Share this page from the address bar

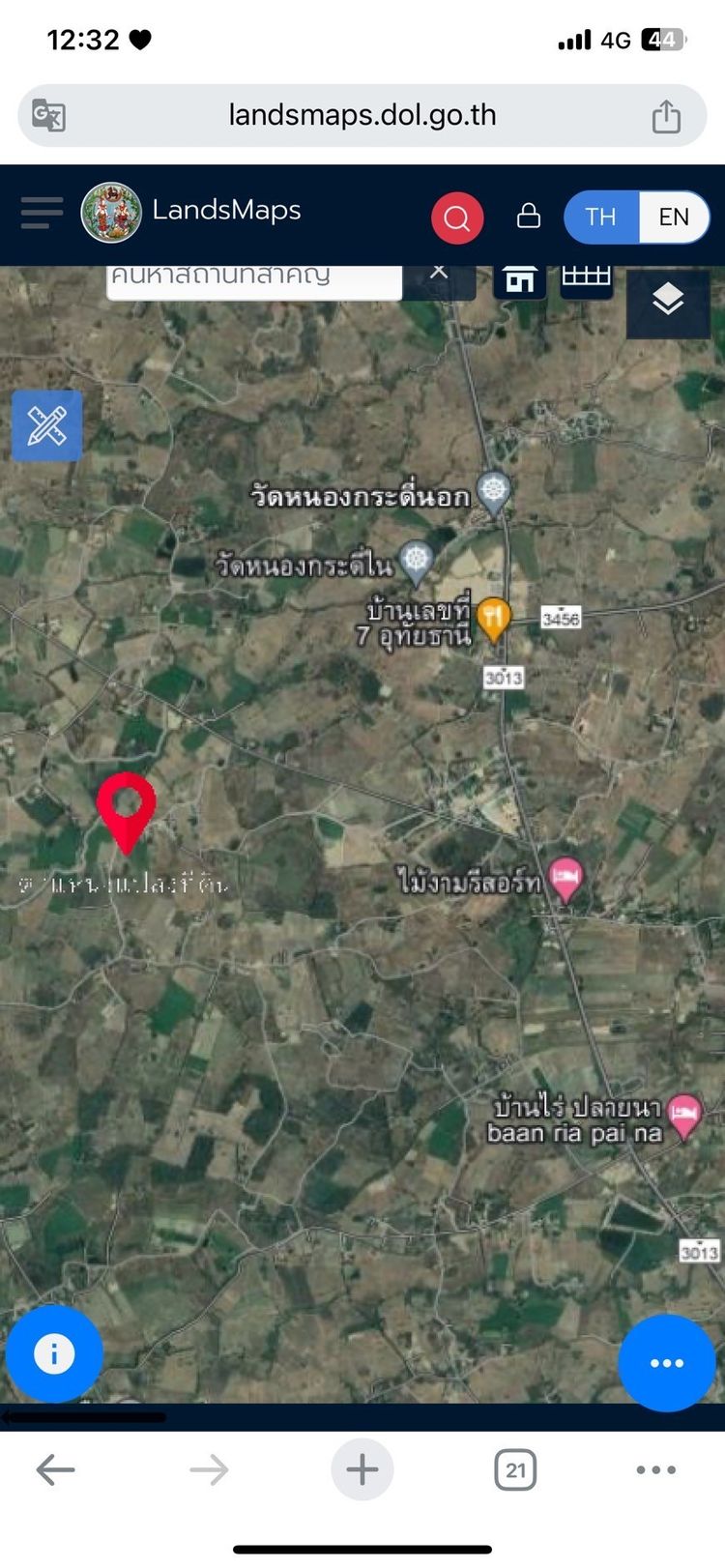(x=665, y=116)
